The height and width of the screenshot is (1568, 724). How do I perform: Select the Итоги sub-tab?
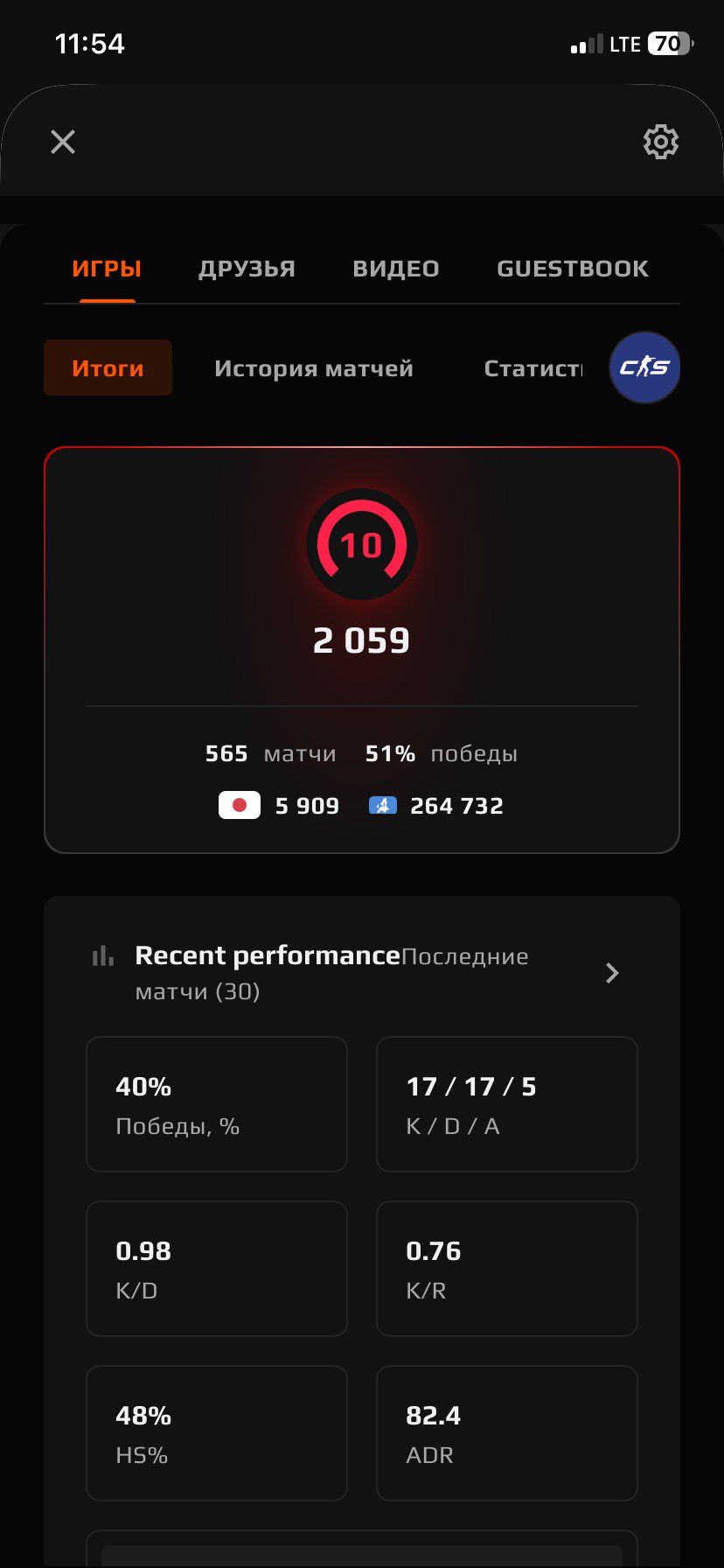108,368
